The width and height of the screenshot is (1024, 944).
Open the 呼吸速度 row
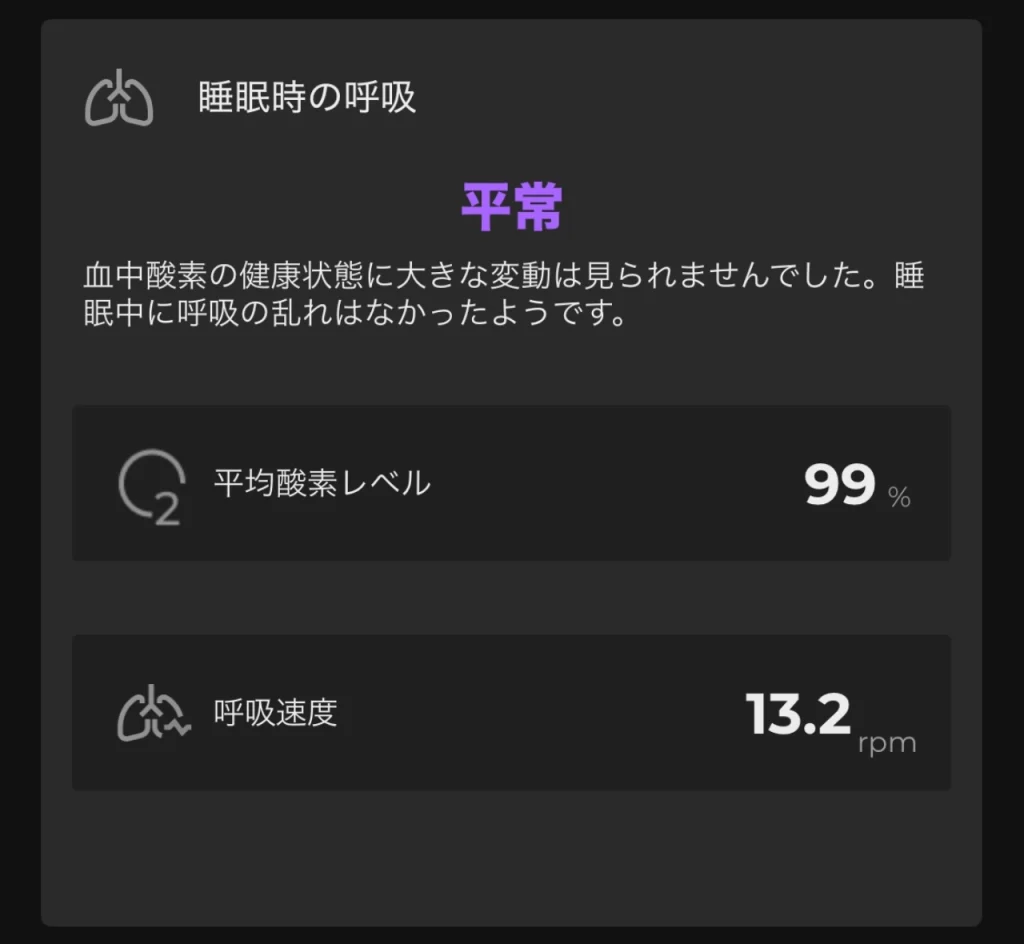coord(511,712)
